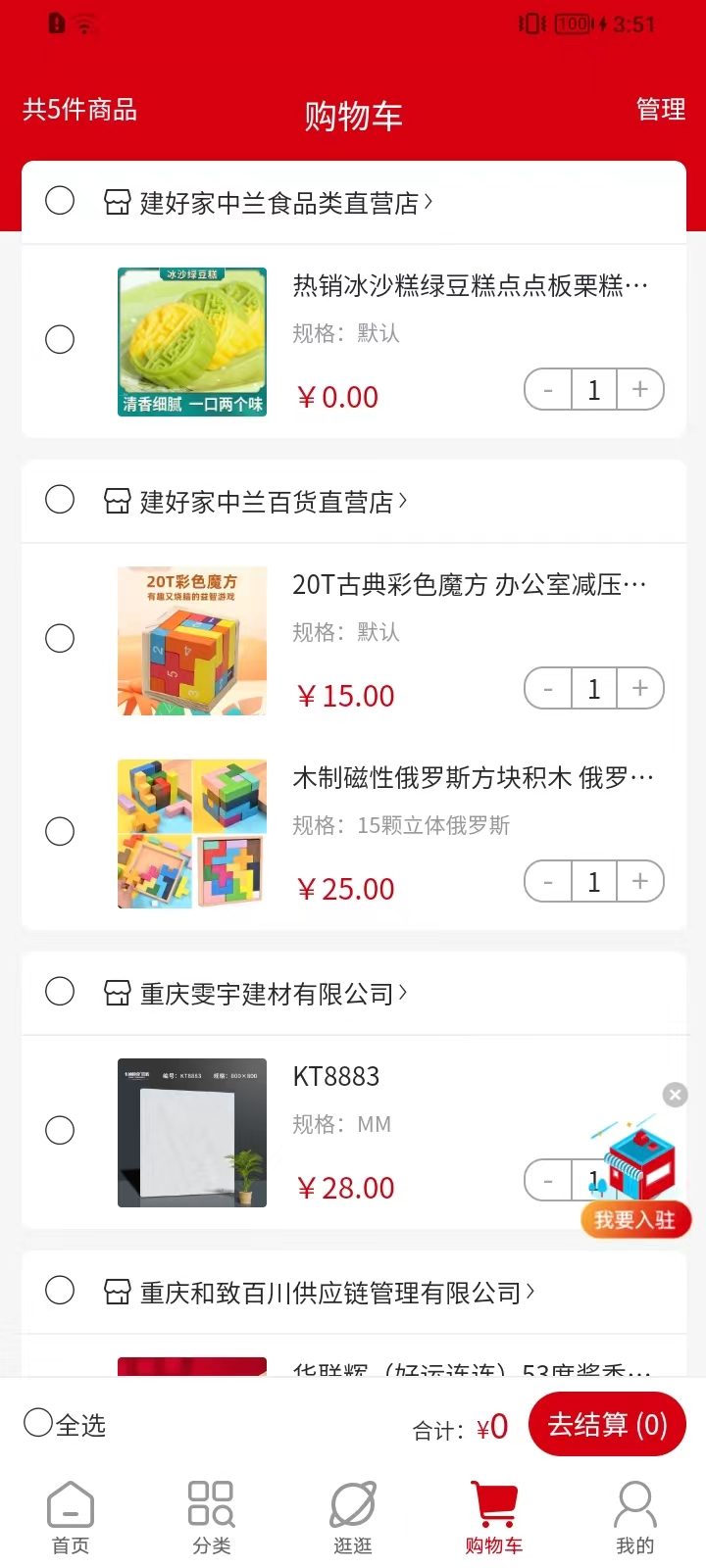The image size is (706, 1568).
Task: Decrease quantity of 20T古典彩色魔方
Action: [548, 689]
